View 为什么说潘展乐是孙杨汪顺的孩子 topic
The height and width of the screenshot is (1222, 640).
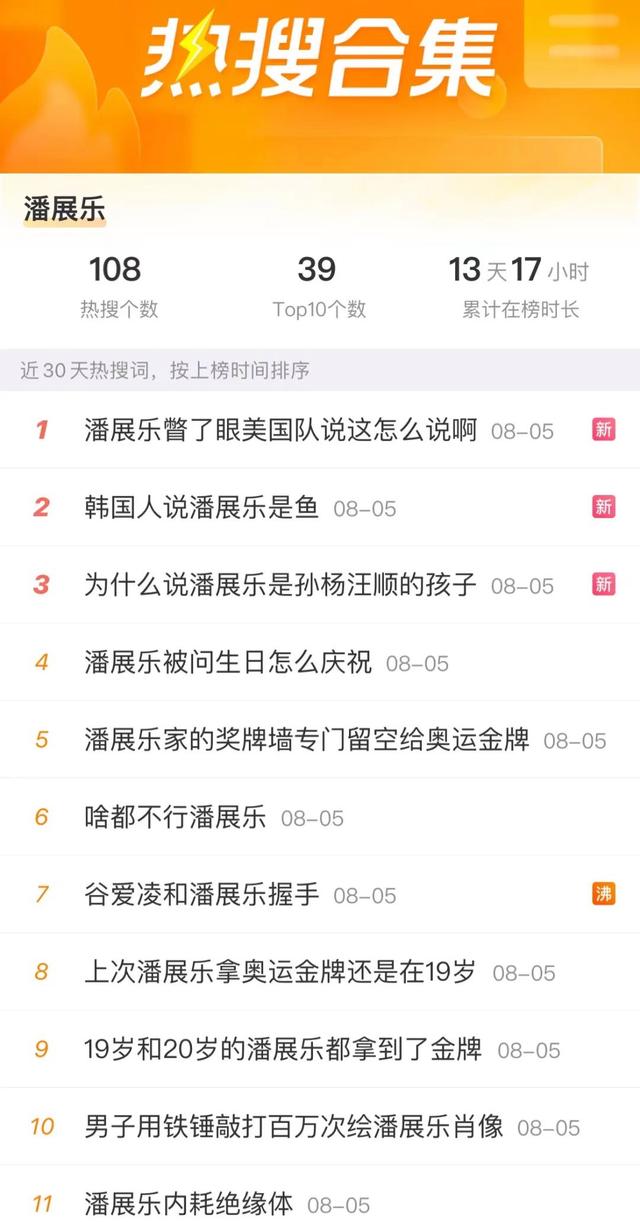[281, 585]
